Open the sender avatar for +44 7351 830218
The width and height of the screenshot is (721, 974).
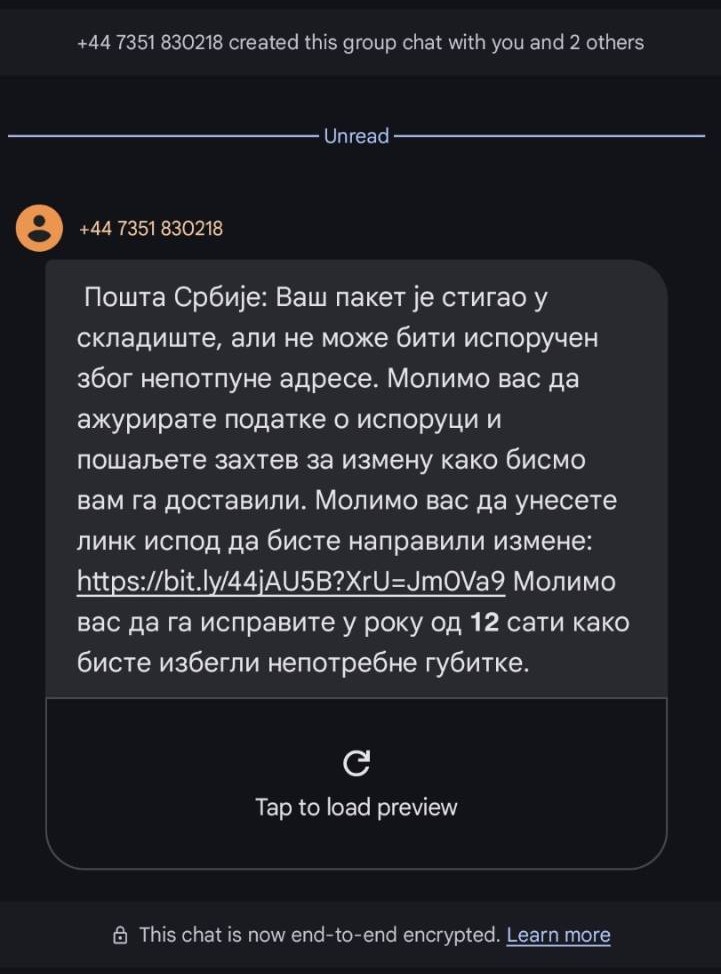click(39, 229)
